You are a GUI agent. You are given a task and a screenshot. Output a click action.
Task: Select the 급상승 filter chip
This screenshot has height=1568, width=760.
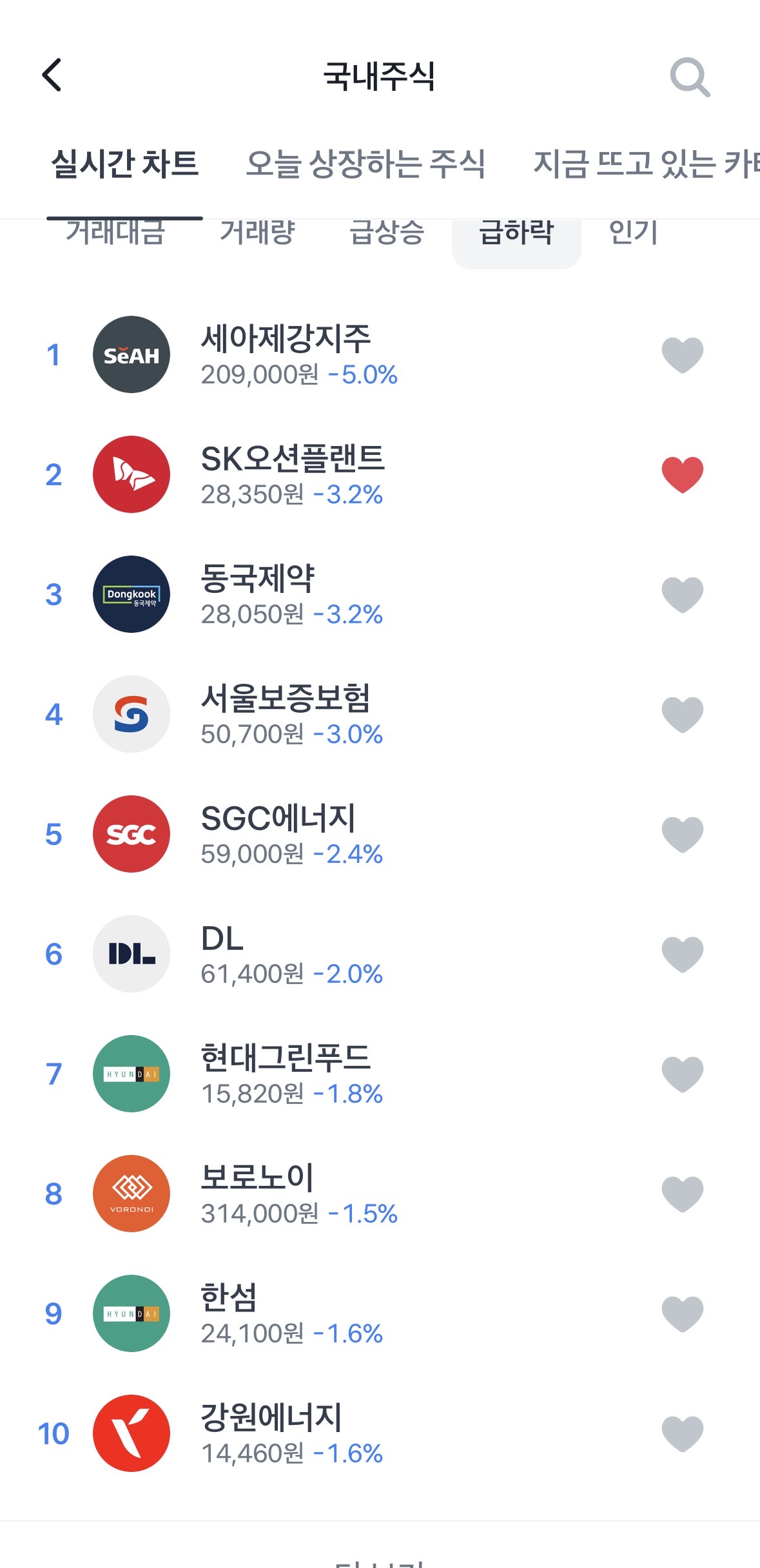pos(387,232)
